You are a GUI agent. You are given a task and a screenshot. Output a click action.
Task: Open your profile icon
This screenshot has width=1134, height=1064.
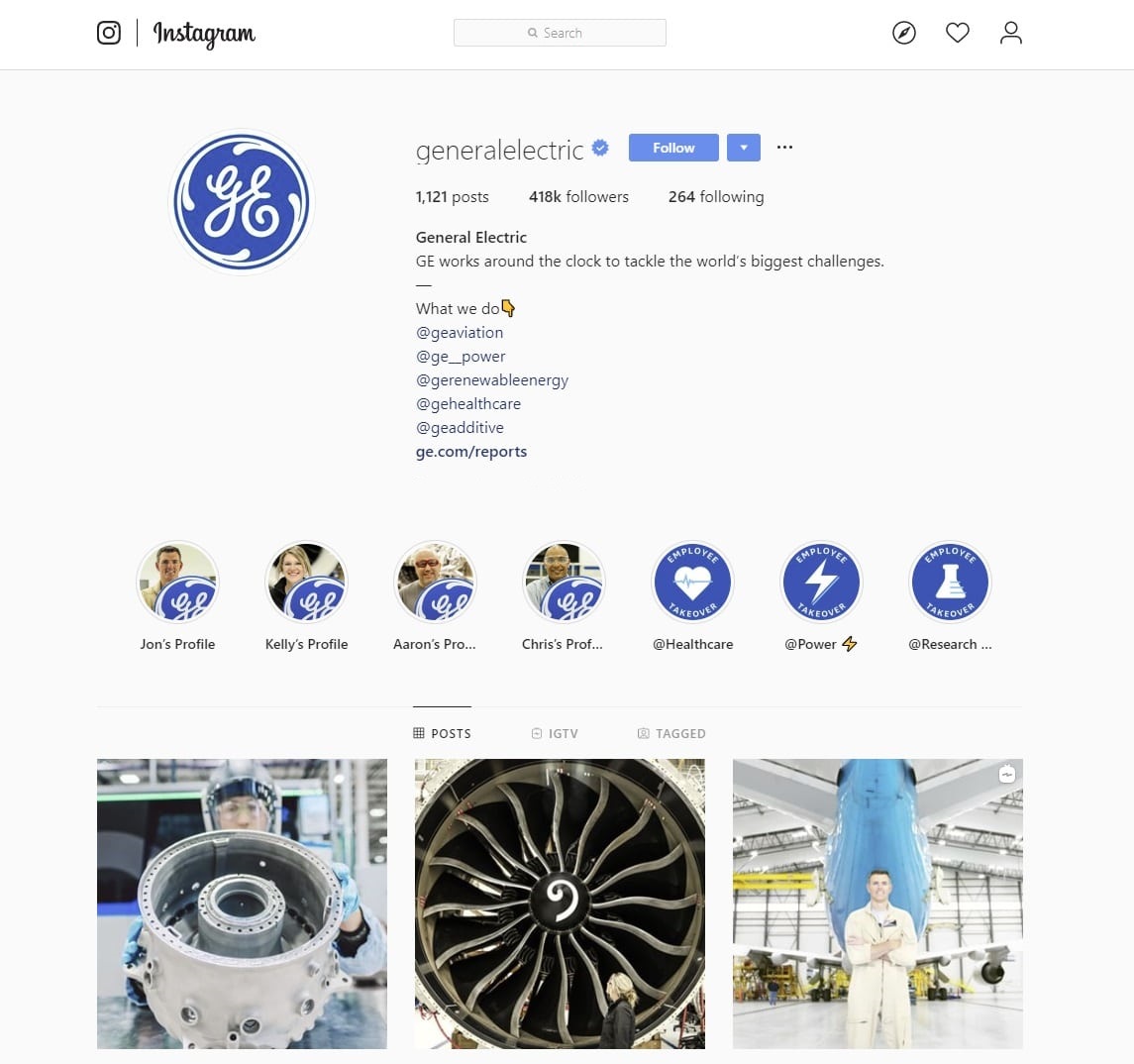[x=1010, y=33]
